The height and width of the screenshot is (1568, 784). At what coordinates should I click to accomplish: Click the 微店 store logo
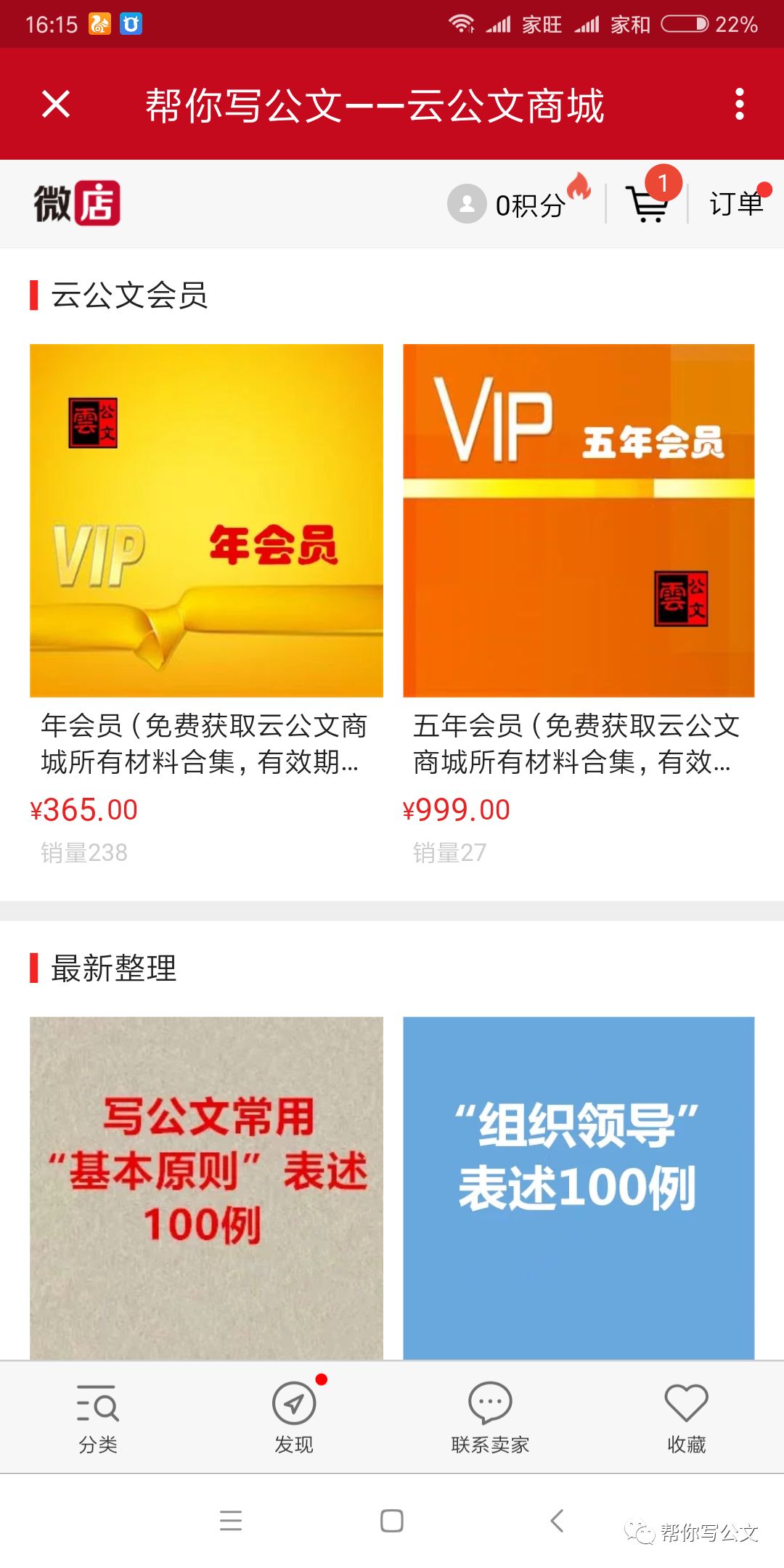point(78,204)
